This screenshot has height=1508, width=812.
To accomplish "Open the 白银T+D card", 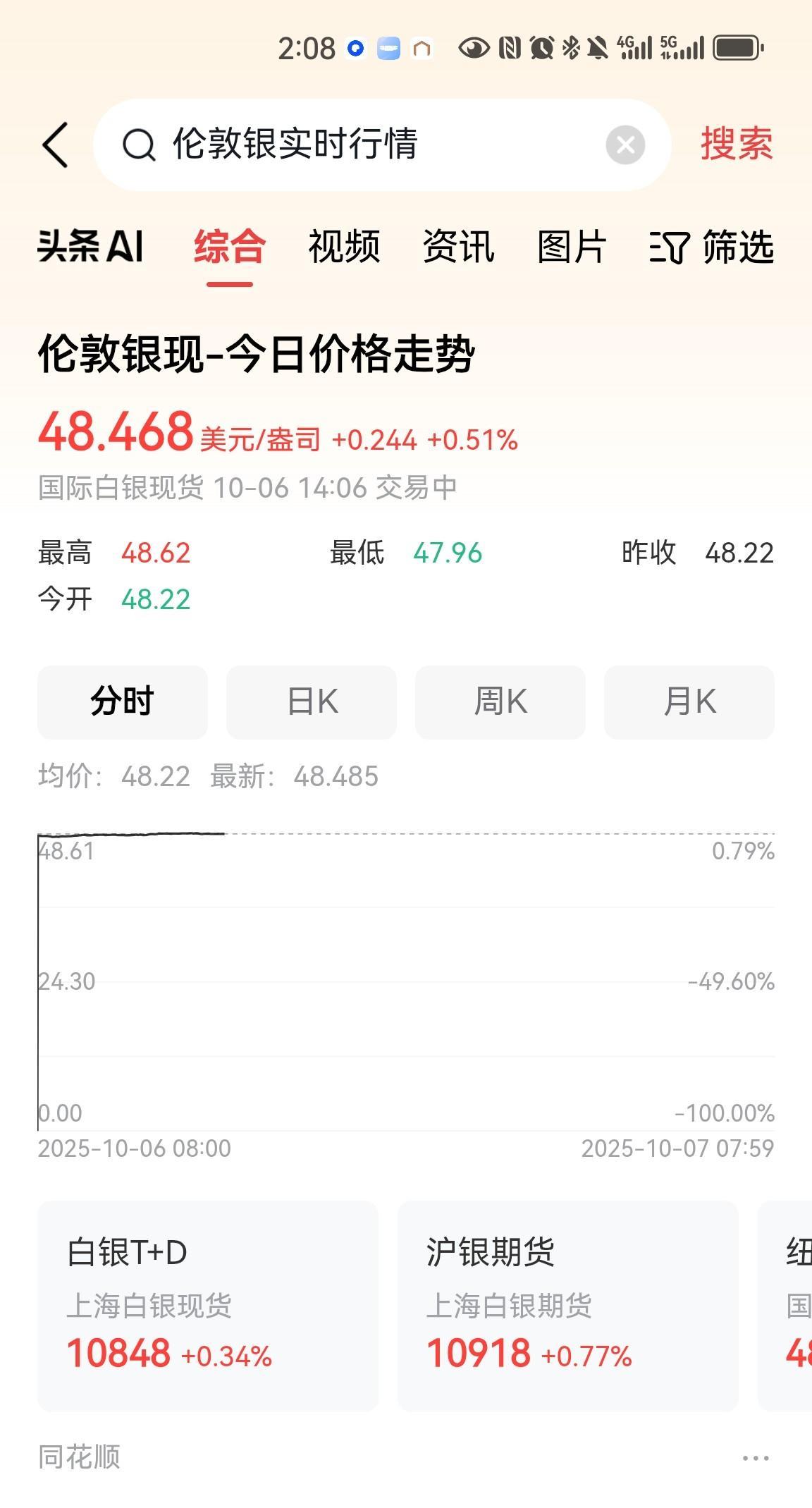I will coord(208,1306).
